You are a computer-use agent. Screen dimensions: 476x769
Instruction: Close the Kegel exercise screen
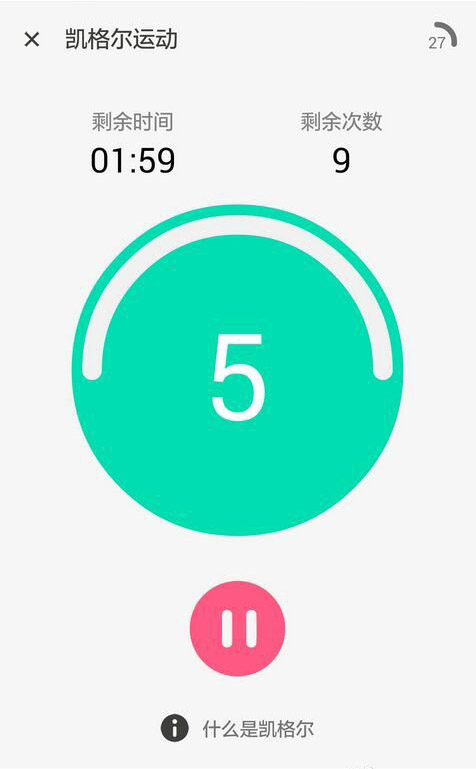coord(32,39)
